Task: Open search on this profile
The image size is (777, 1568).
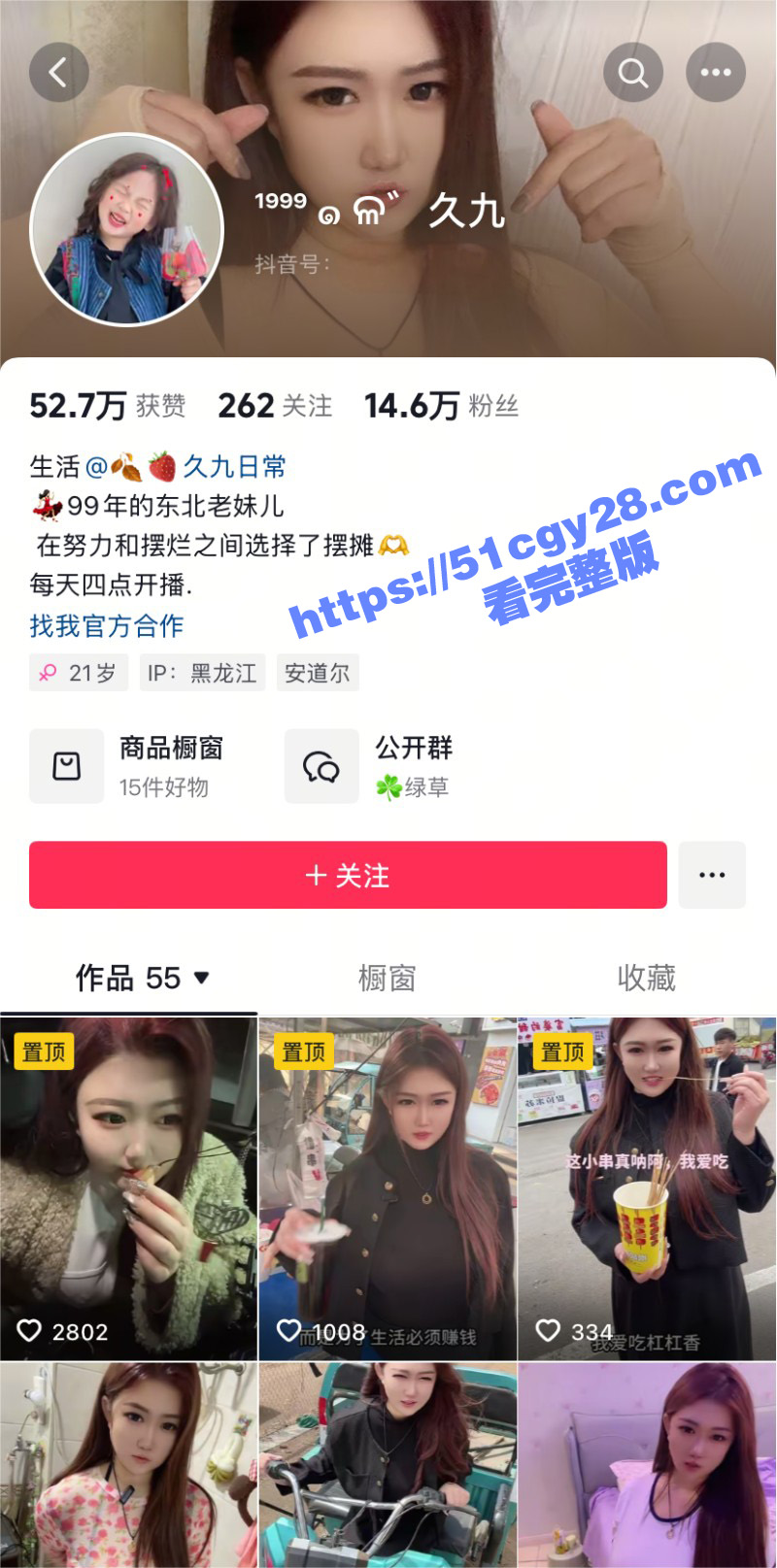Action: [x=633, y=72]
